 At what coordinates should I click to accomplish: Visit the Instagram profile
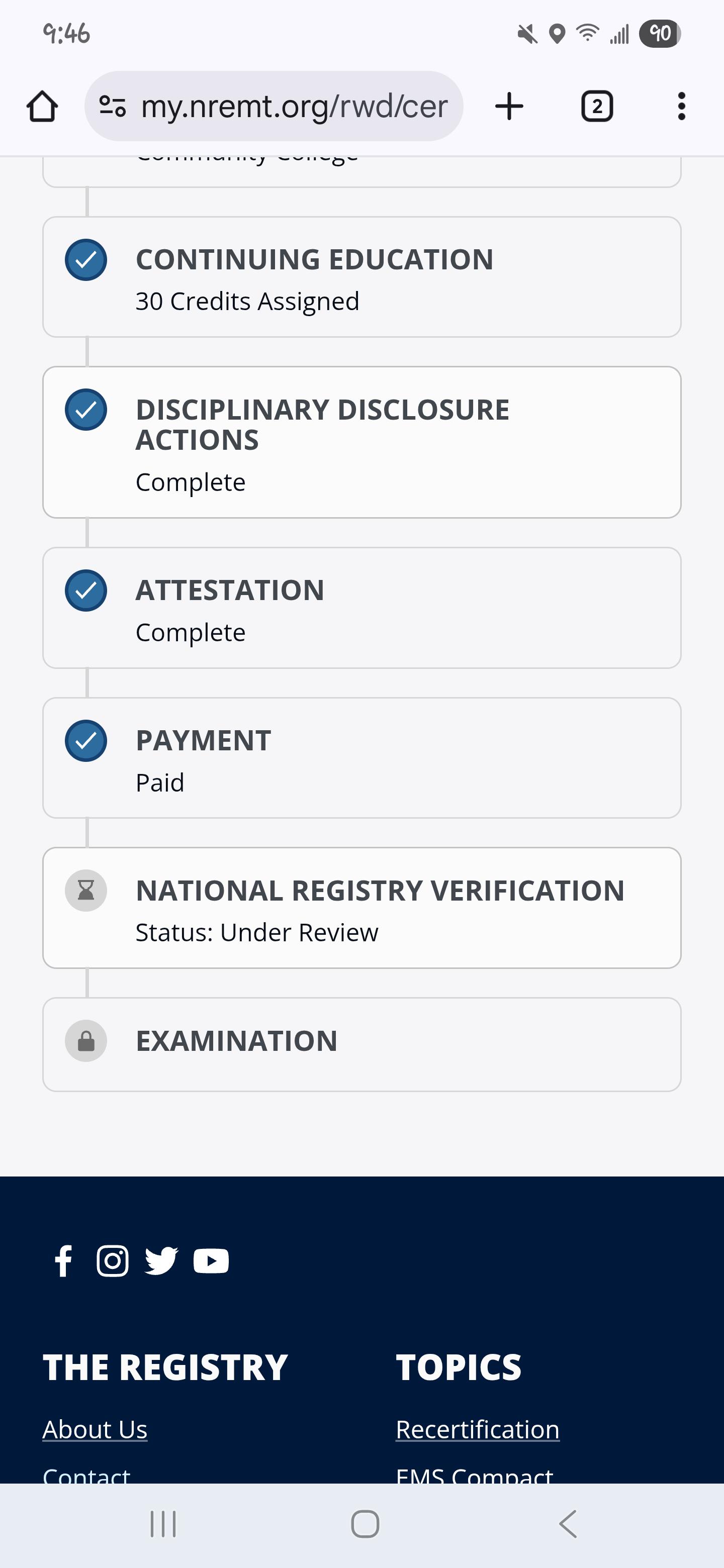tap(113, 1260)
